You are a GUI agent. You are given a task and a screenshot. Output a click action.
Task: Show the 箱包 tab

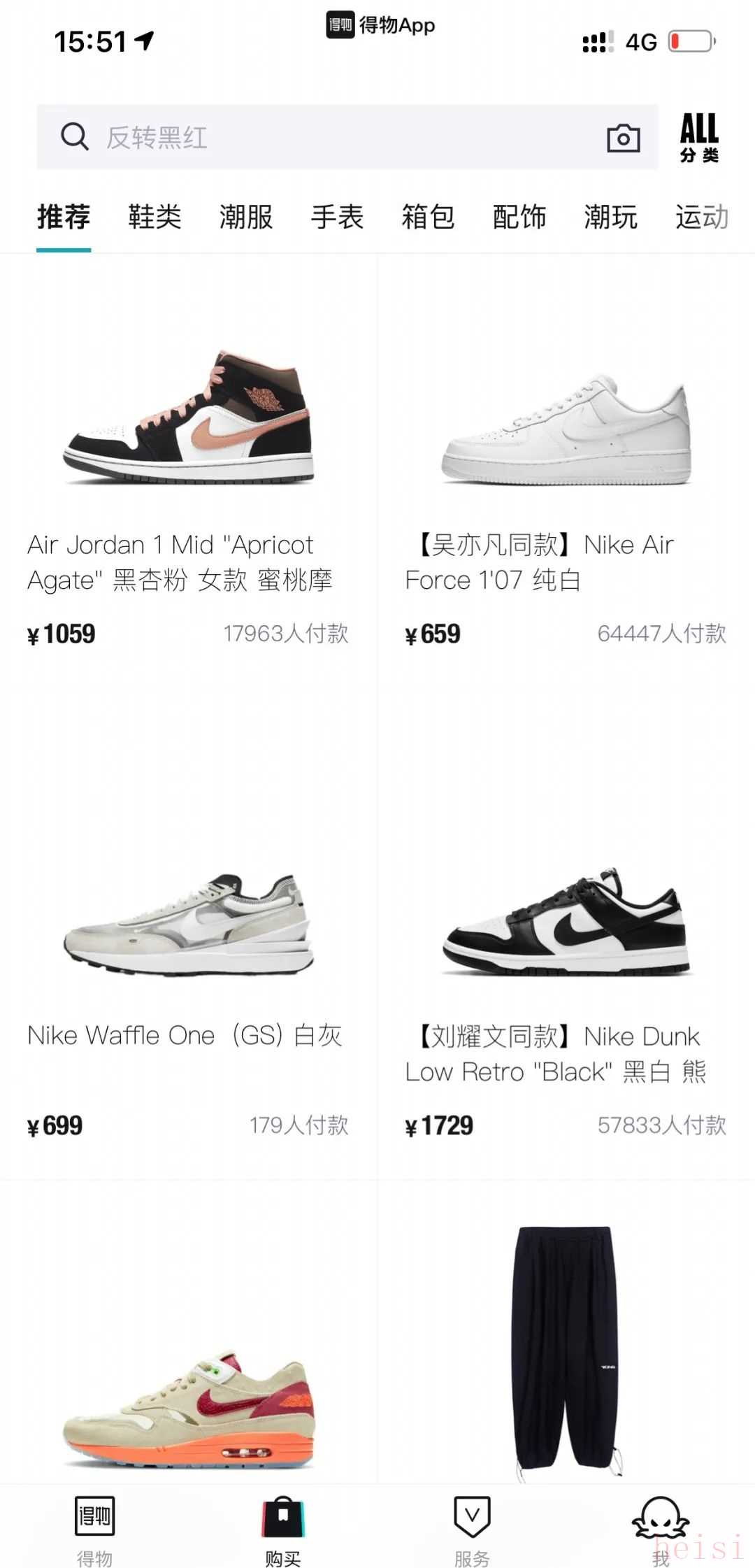(x=428, y=217)
